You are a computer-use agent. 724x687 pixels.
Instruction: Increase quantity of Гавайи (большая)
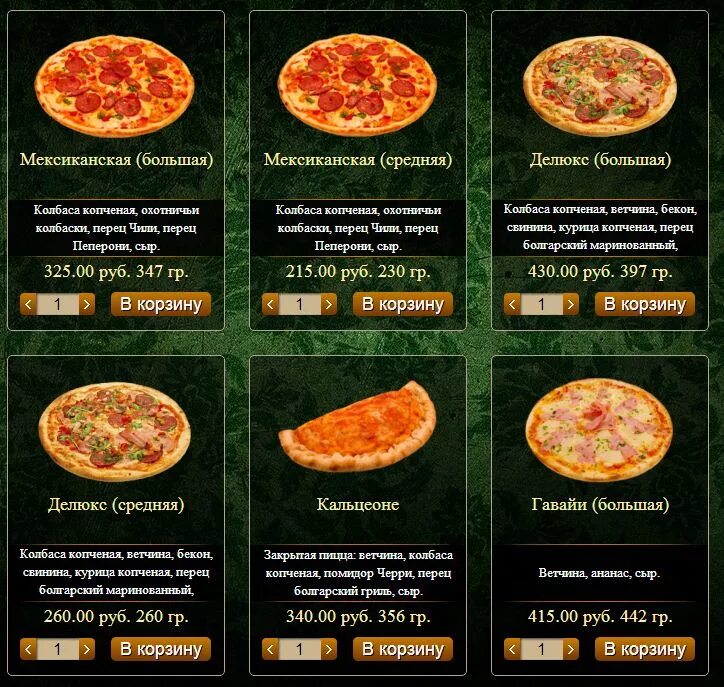pyautogui.click(x=571, y=650)
